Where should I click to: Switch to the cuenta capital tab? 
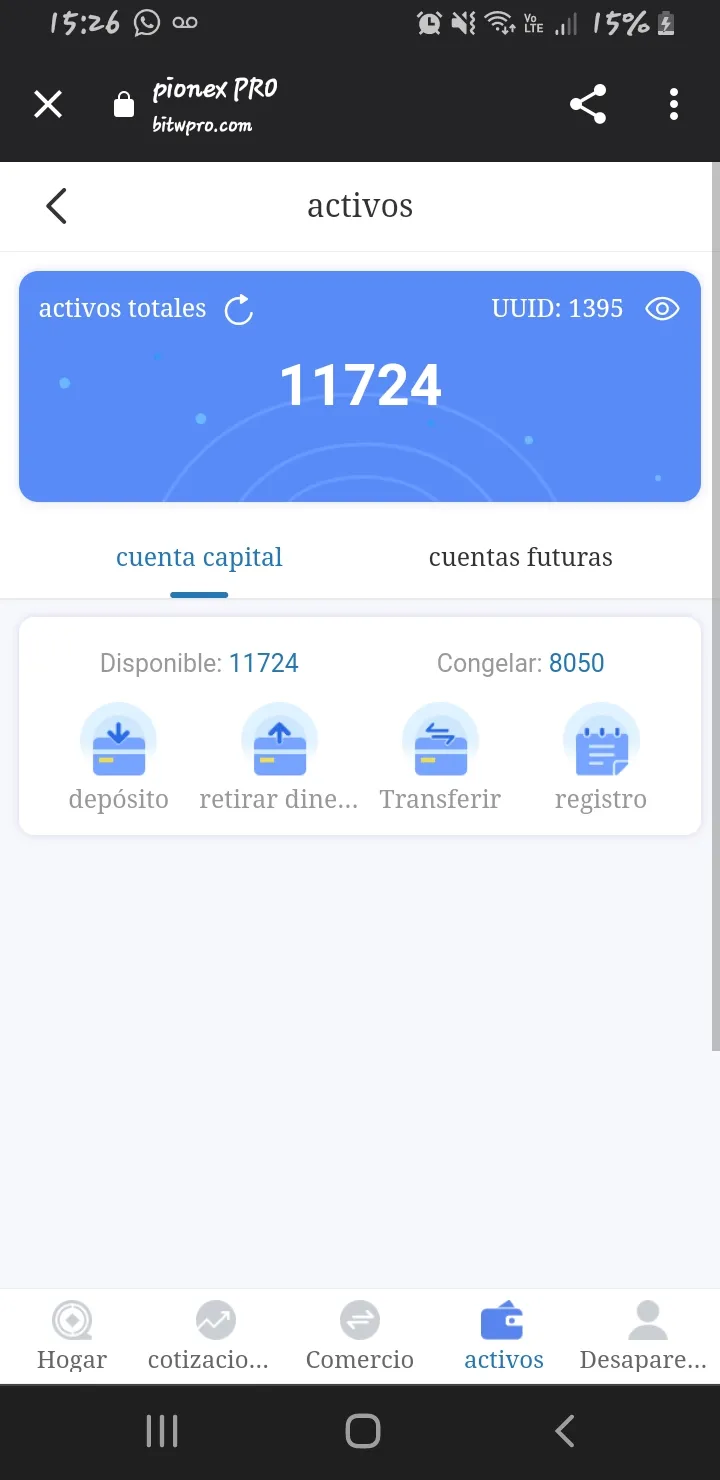click(x=199, y=558)
